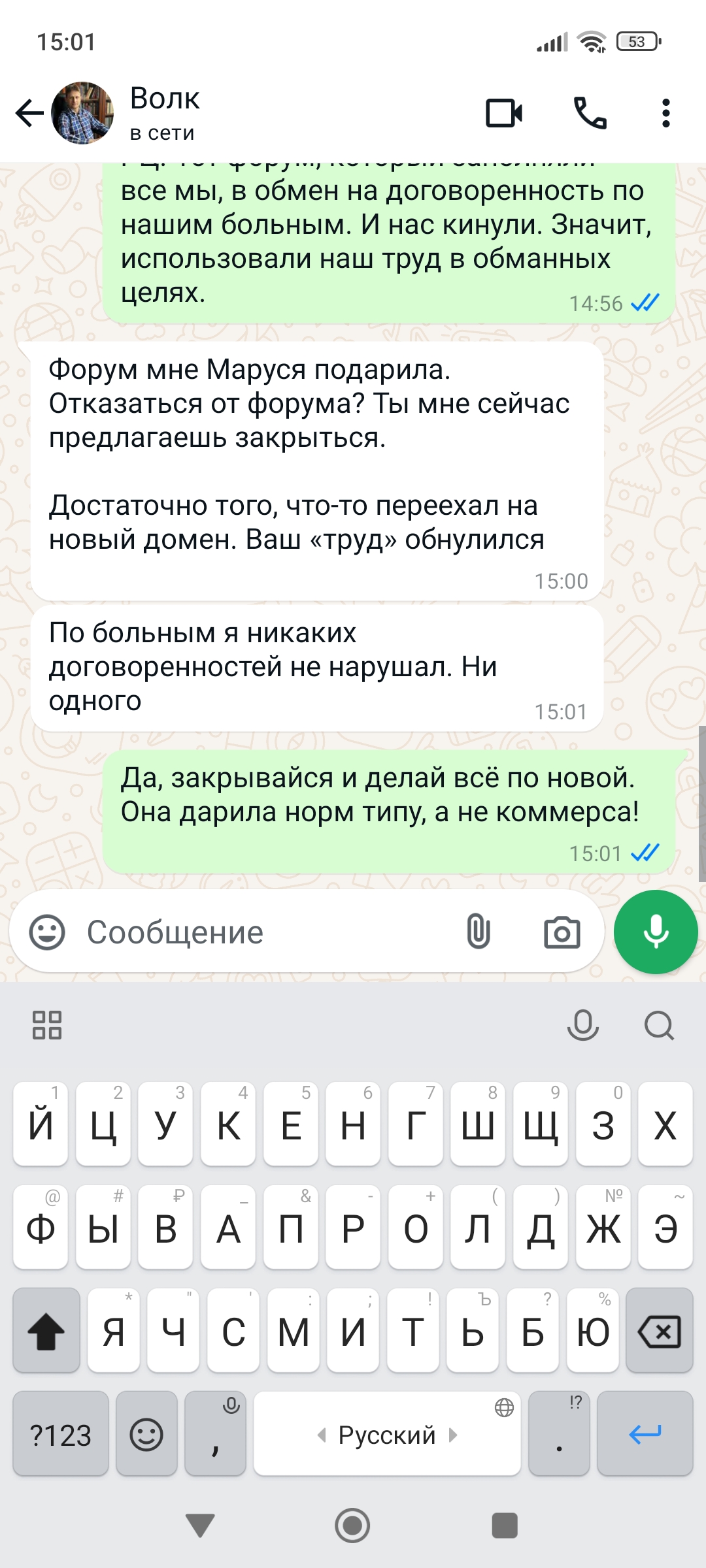
Task: Open the keyboard search tool
Action: tap(659, 1024)
